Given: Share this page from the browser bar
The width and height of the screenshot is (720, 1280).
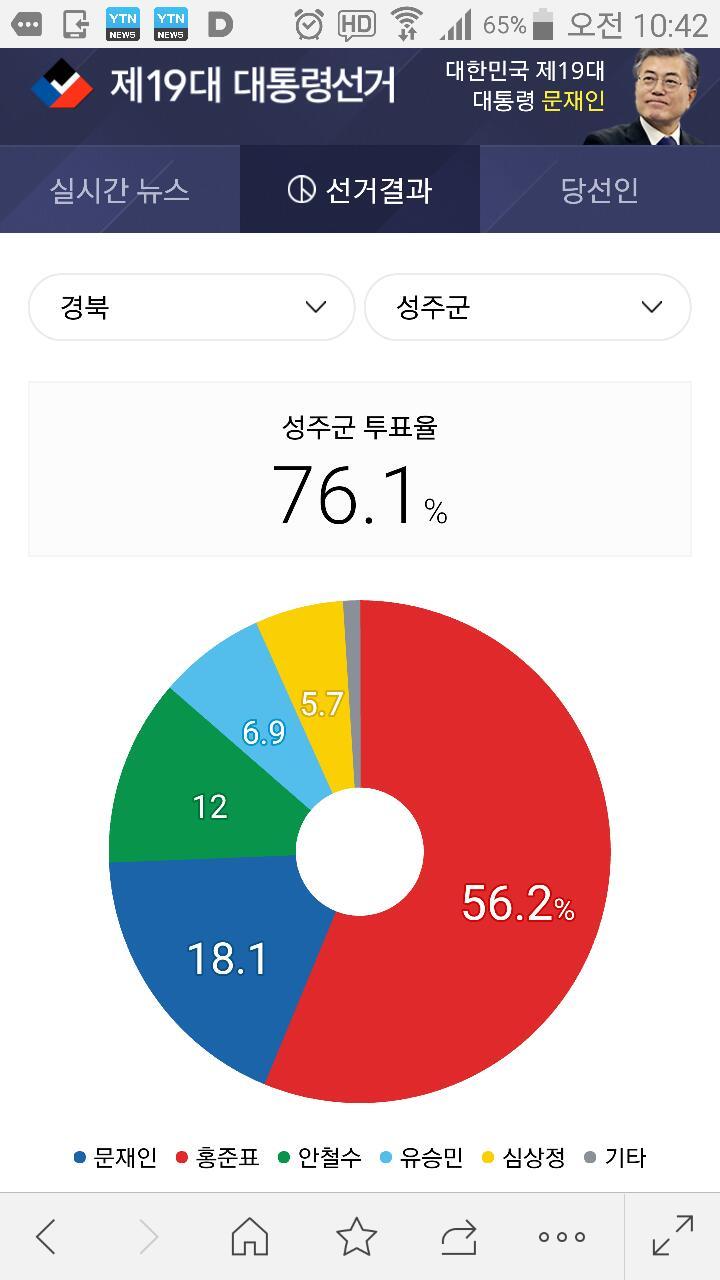Looking at the screenshot, I should 459,1237.
